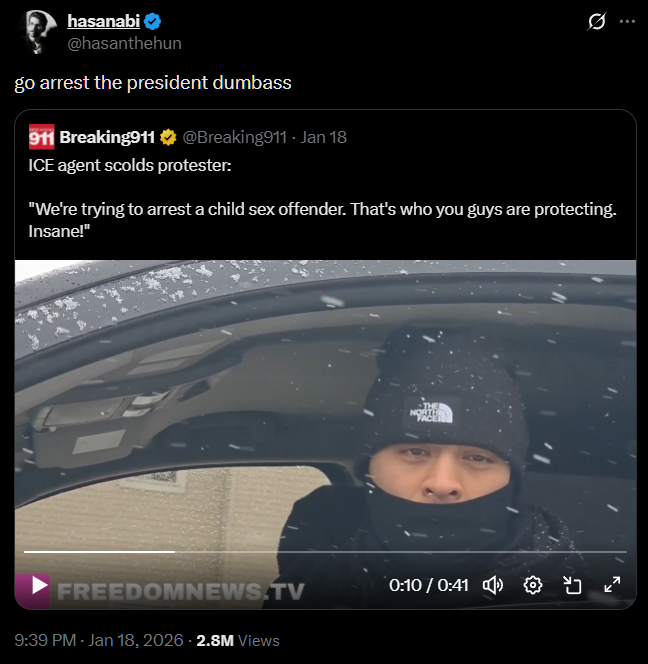Image resolution: width=648 pixels, height=664 pixels.
Task: Open video playback settings gear
Action: 533,585
